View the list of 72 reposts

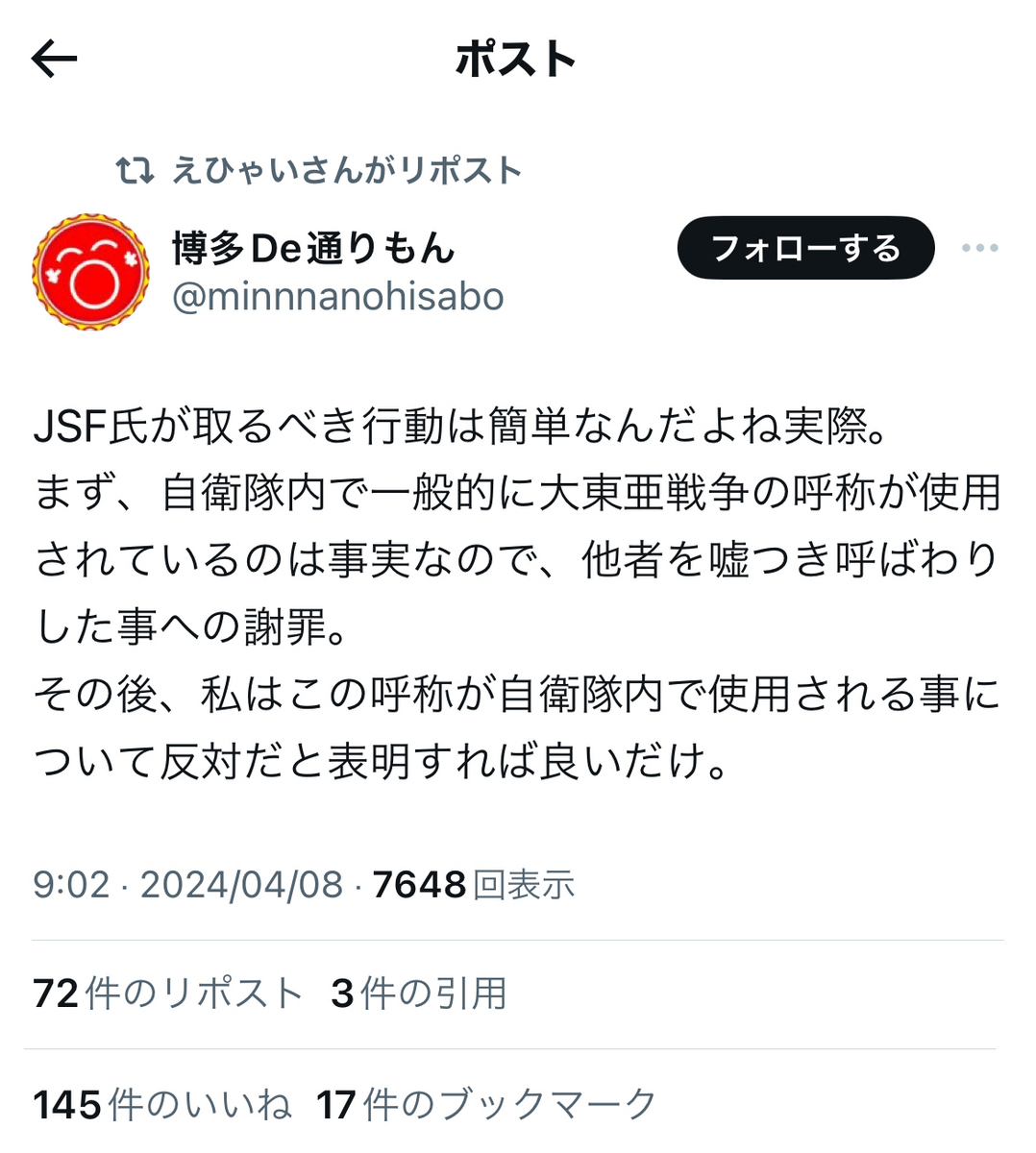coord(168,994)
